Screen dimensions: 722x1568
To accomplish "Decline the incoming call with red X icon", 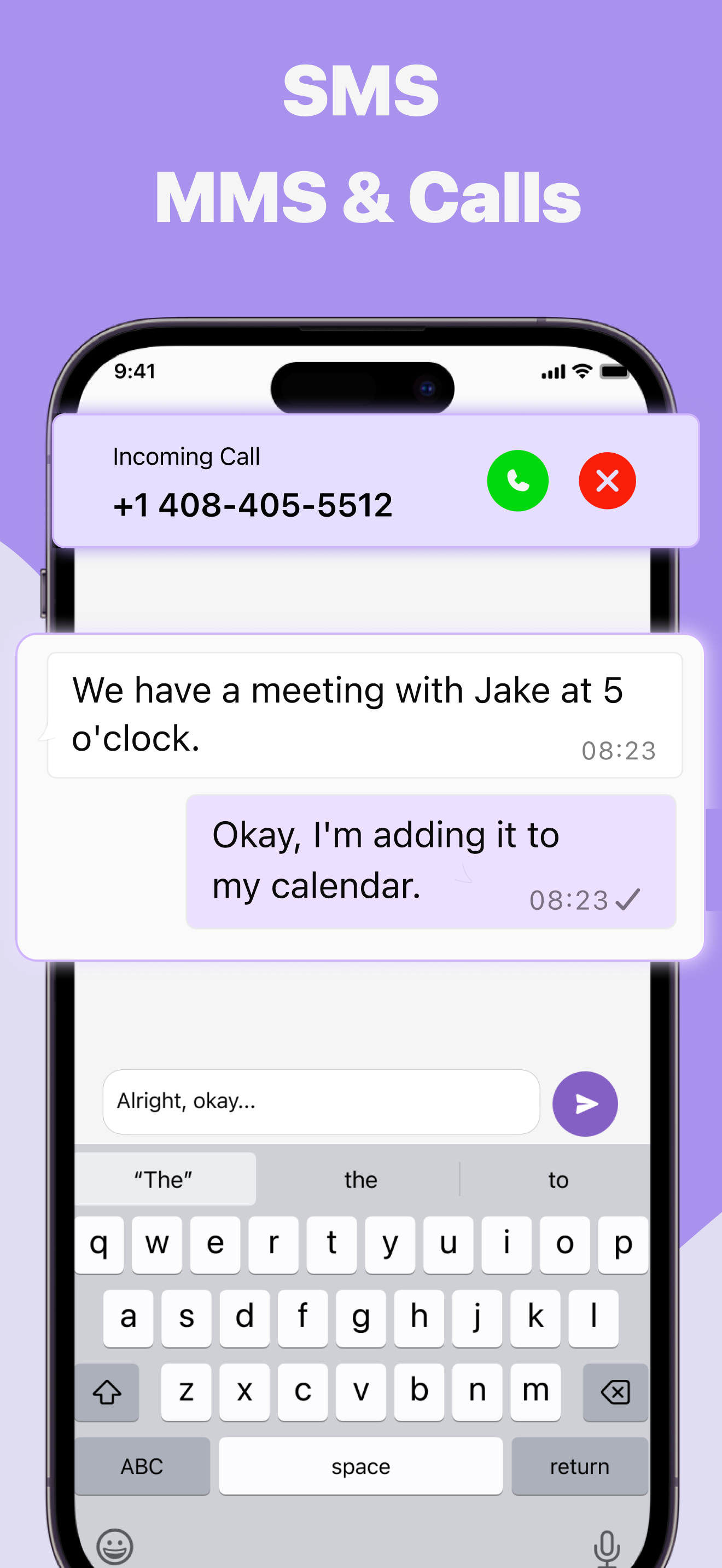I will click(608, 480).
